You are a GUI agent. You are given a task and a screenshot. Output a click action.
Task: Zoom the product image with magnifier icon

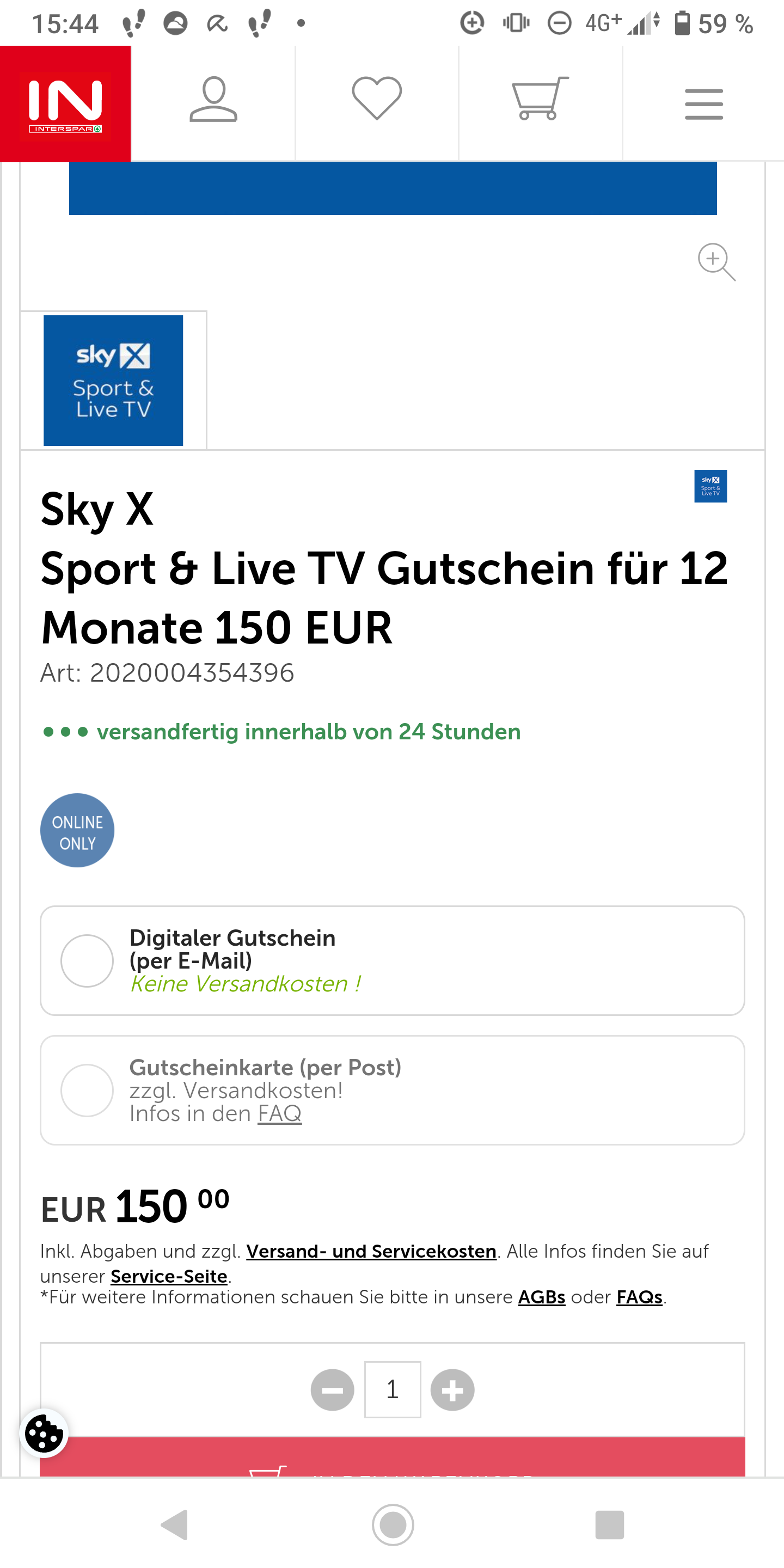point(716,262)
